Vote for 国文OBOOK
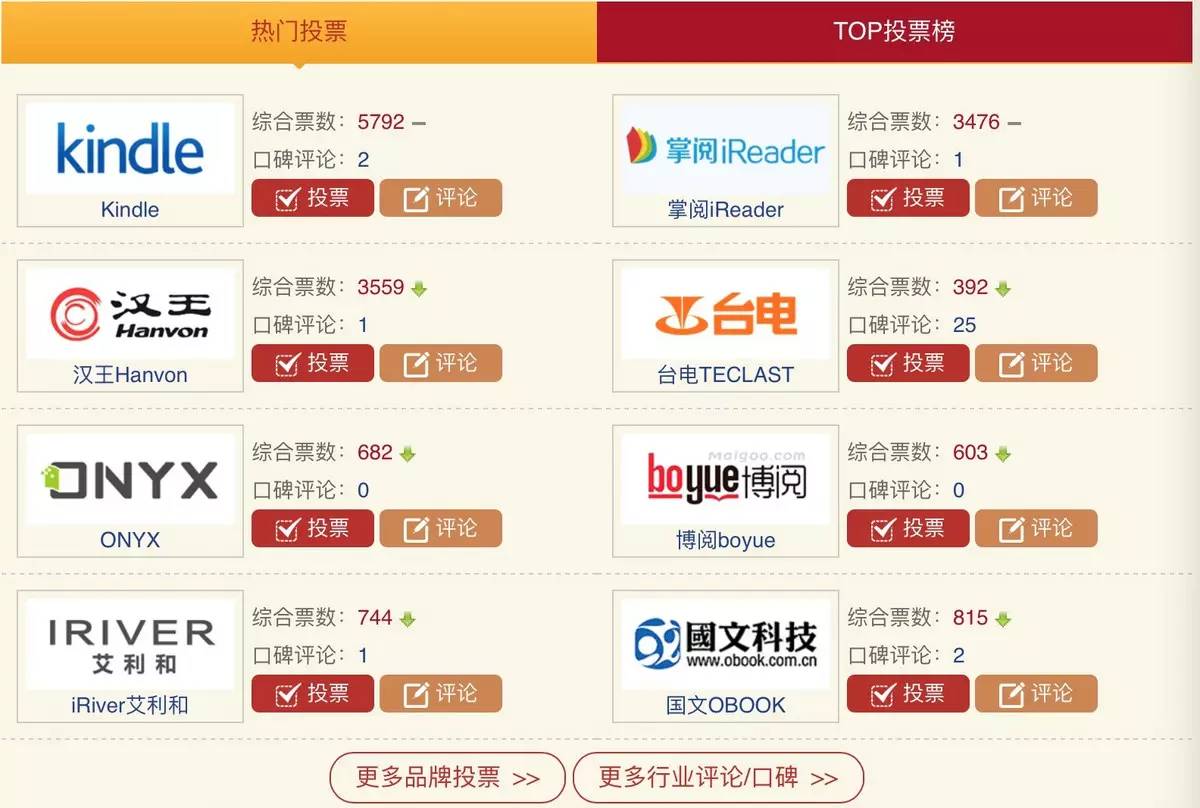 coord(907,693)
